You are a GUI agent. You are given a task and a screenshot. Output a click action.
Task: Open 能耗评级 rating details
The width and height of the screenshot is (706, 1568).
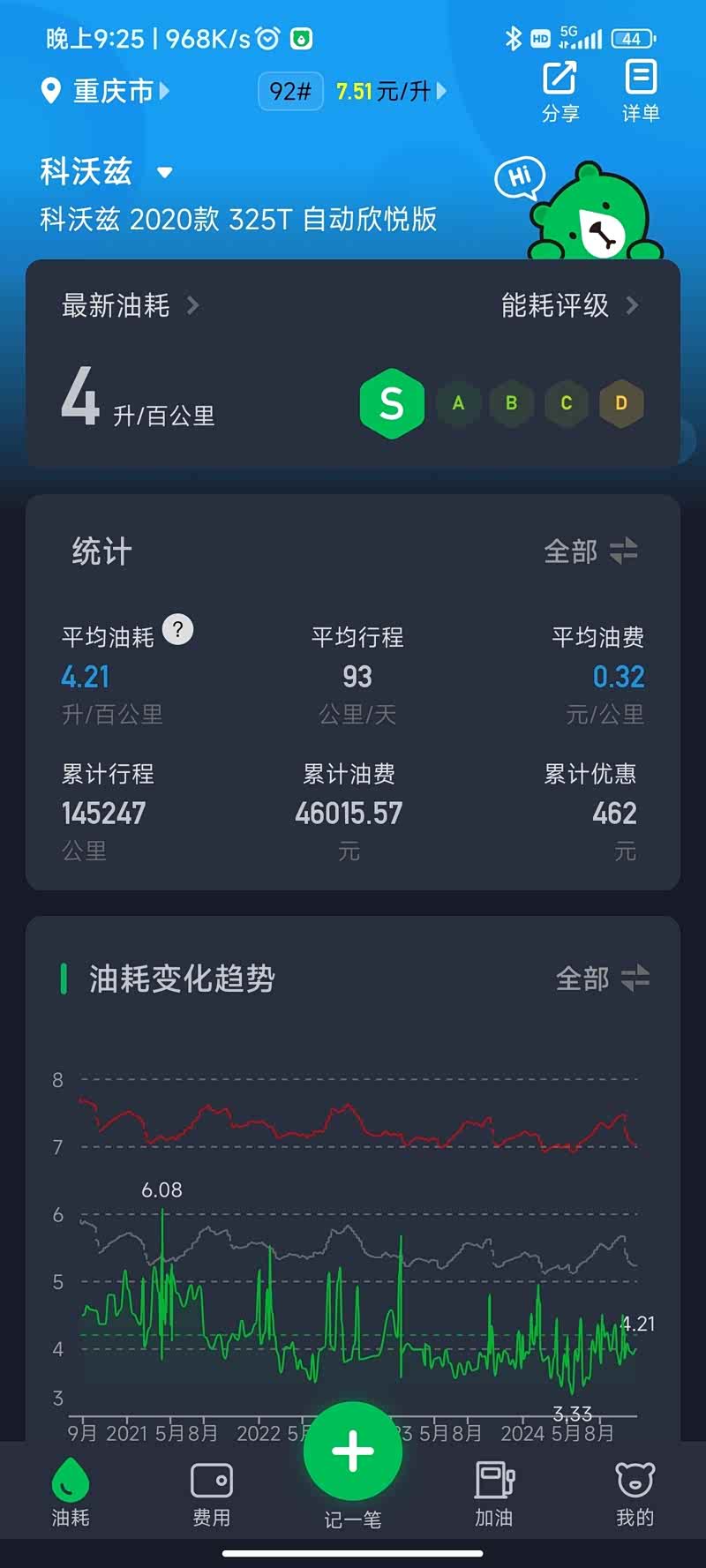(569, 305)
